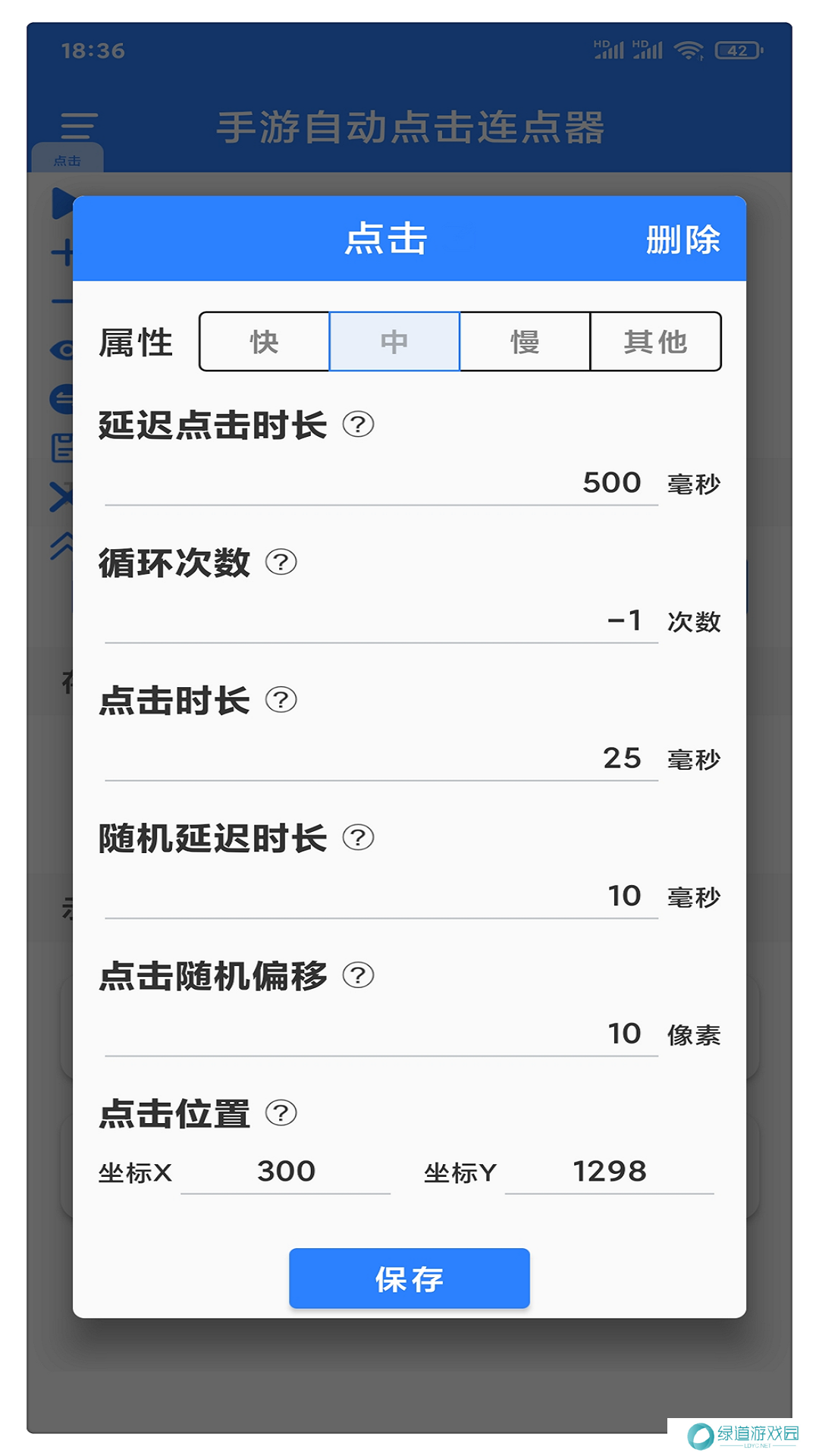Image resolution: width=819 pixels, height=1456 pixels.
Task: Open help for 随机延迟时长
Action: coord(358,838)
